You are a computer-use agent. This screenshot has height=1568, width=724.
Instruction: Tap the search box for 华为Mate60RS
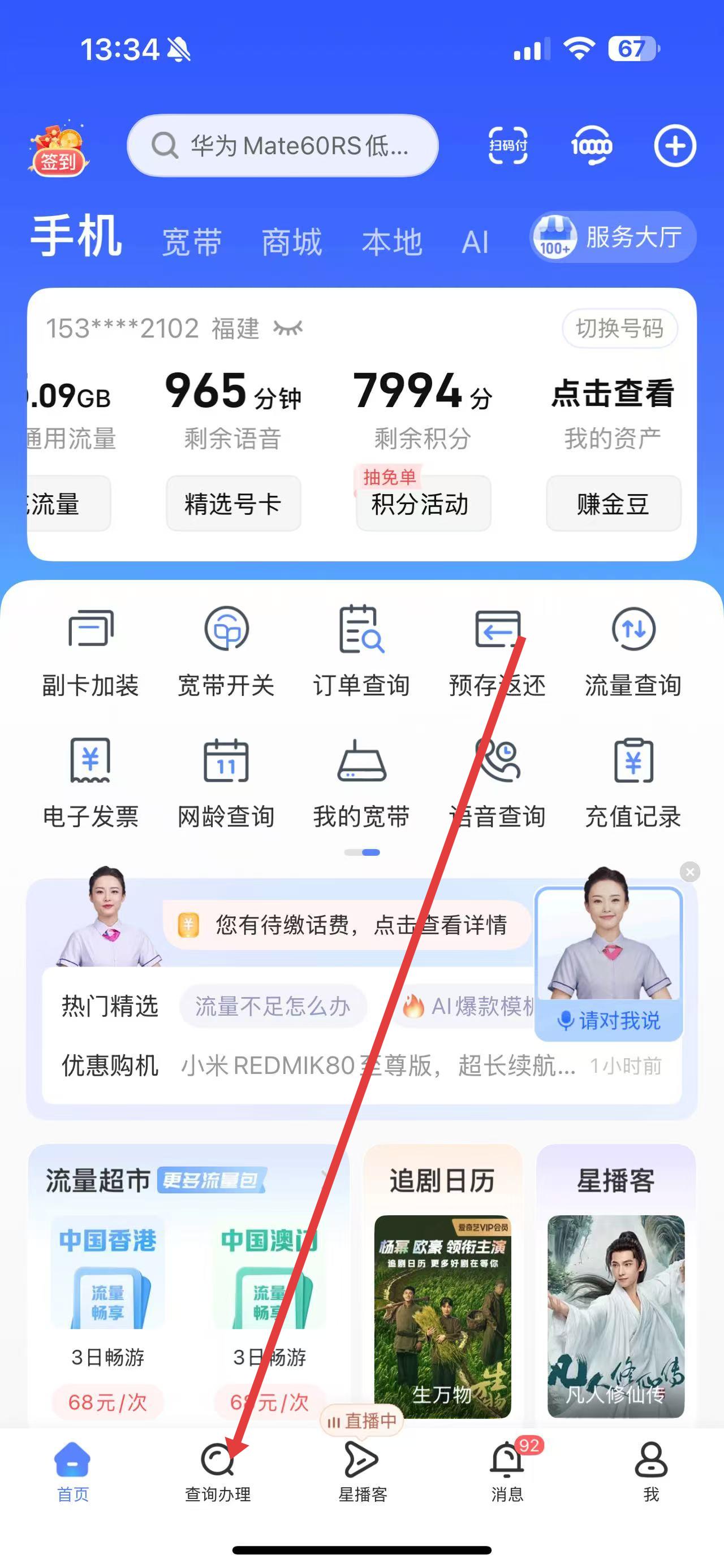coord(283,145)
